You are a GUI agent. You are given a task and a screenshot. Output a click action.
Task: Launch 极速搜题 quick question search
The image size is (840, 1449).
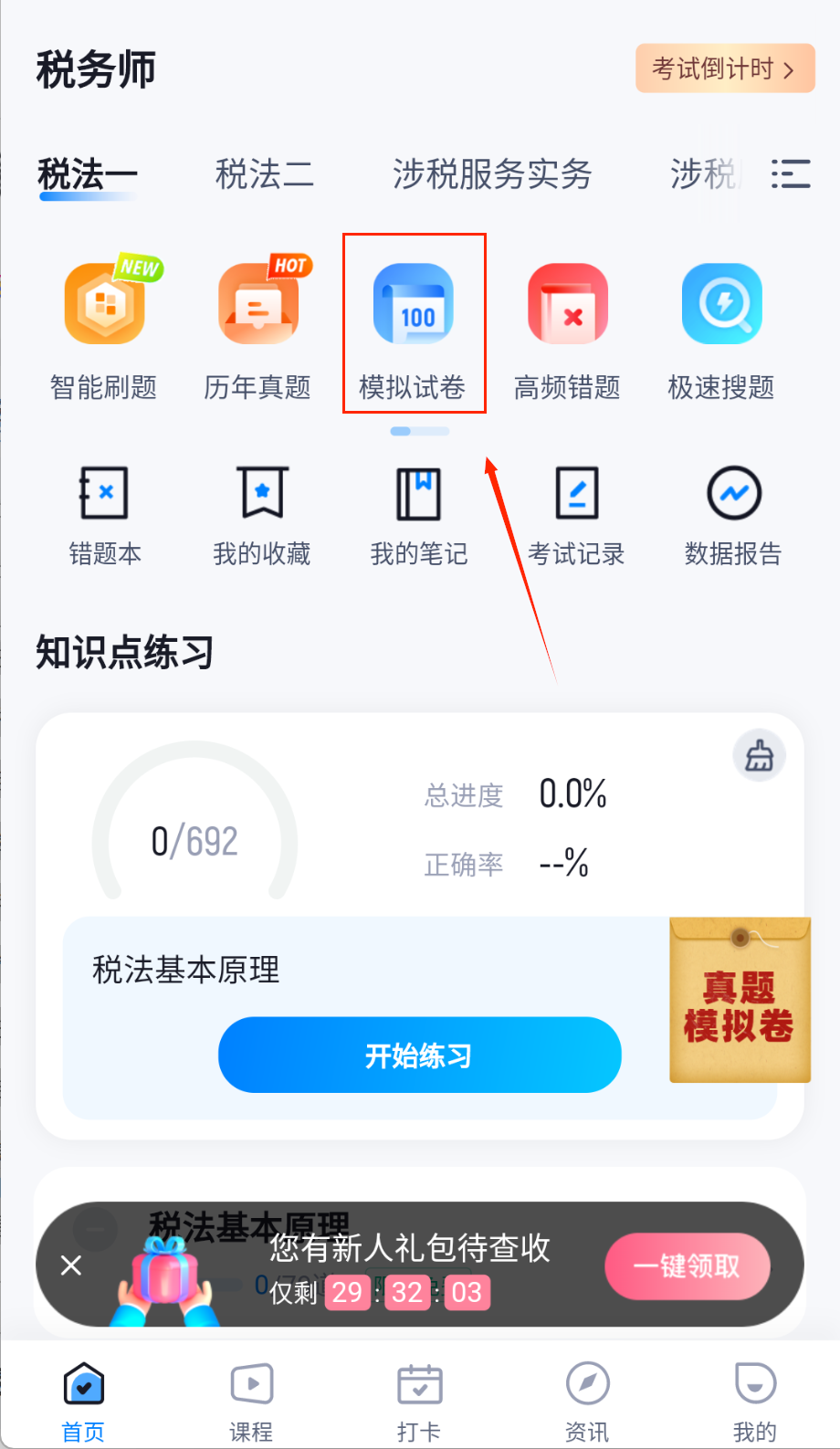[721, 329]
